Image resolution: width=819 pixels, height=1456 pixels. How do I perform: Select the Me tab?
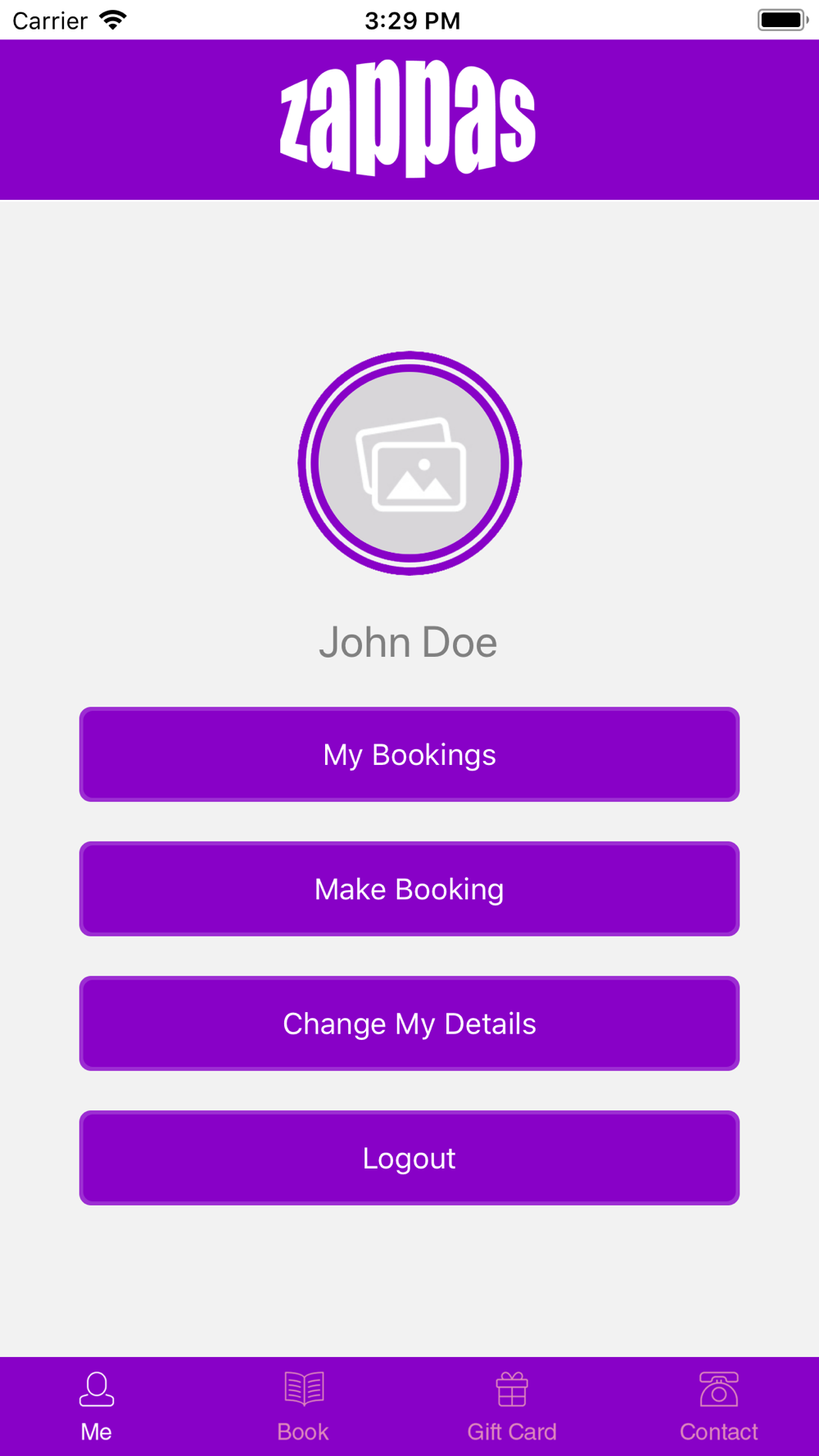point(97,1407)
